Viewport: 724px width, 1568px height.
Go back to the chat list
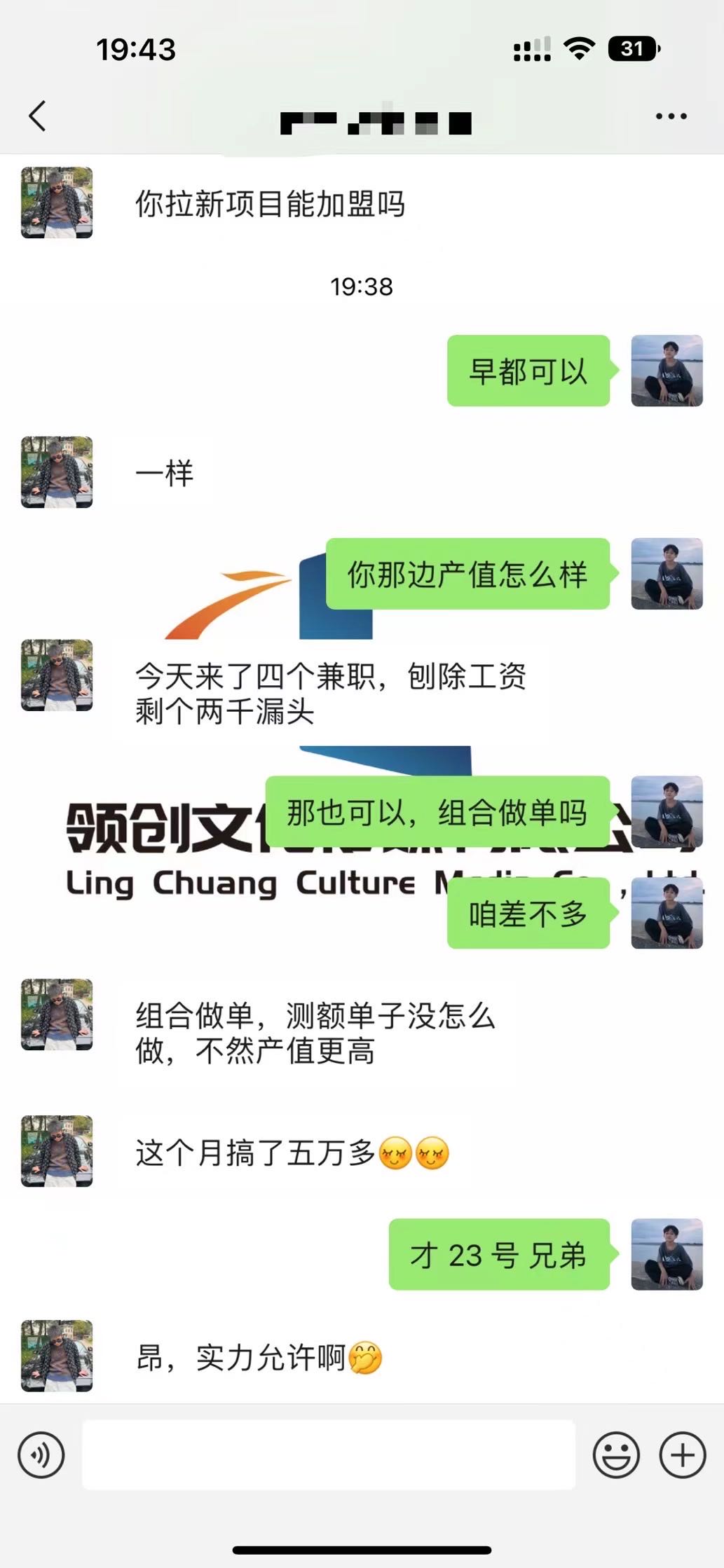[38, 116]
